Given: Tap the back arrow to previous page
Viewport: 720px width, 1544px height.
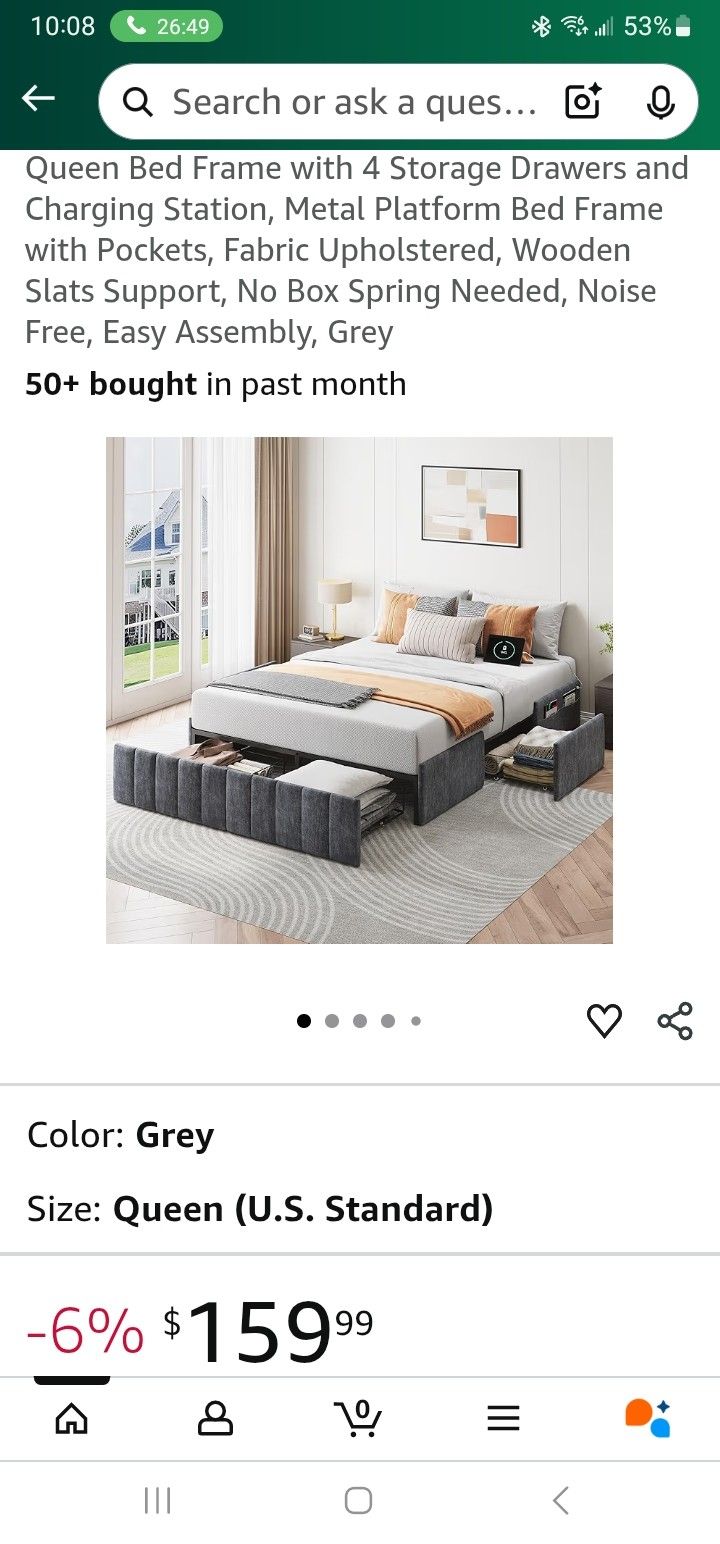Looking at the screenshot, I should coord(37,99).
